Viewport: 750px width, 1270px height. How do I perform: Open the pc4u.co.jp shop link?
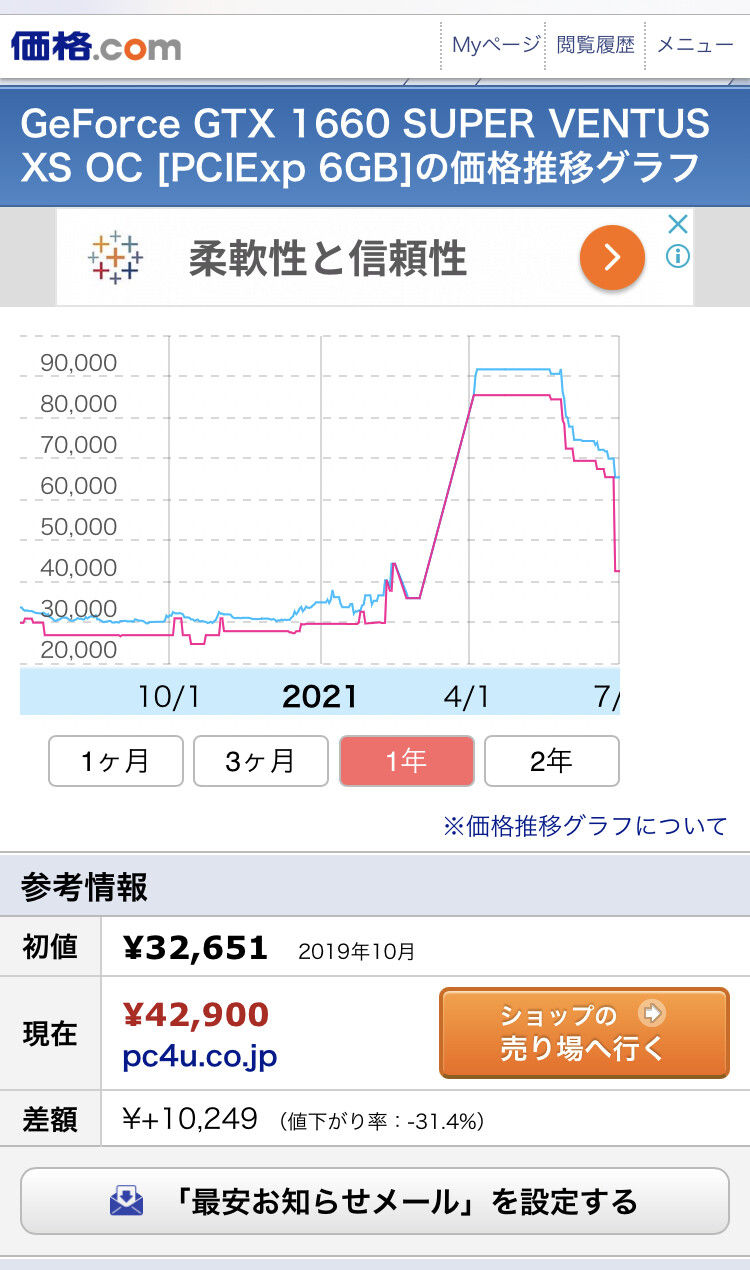point(200,1057)
